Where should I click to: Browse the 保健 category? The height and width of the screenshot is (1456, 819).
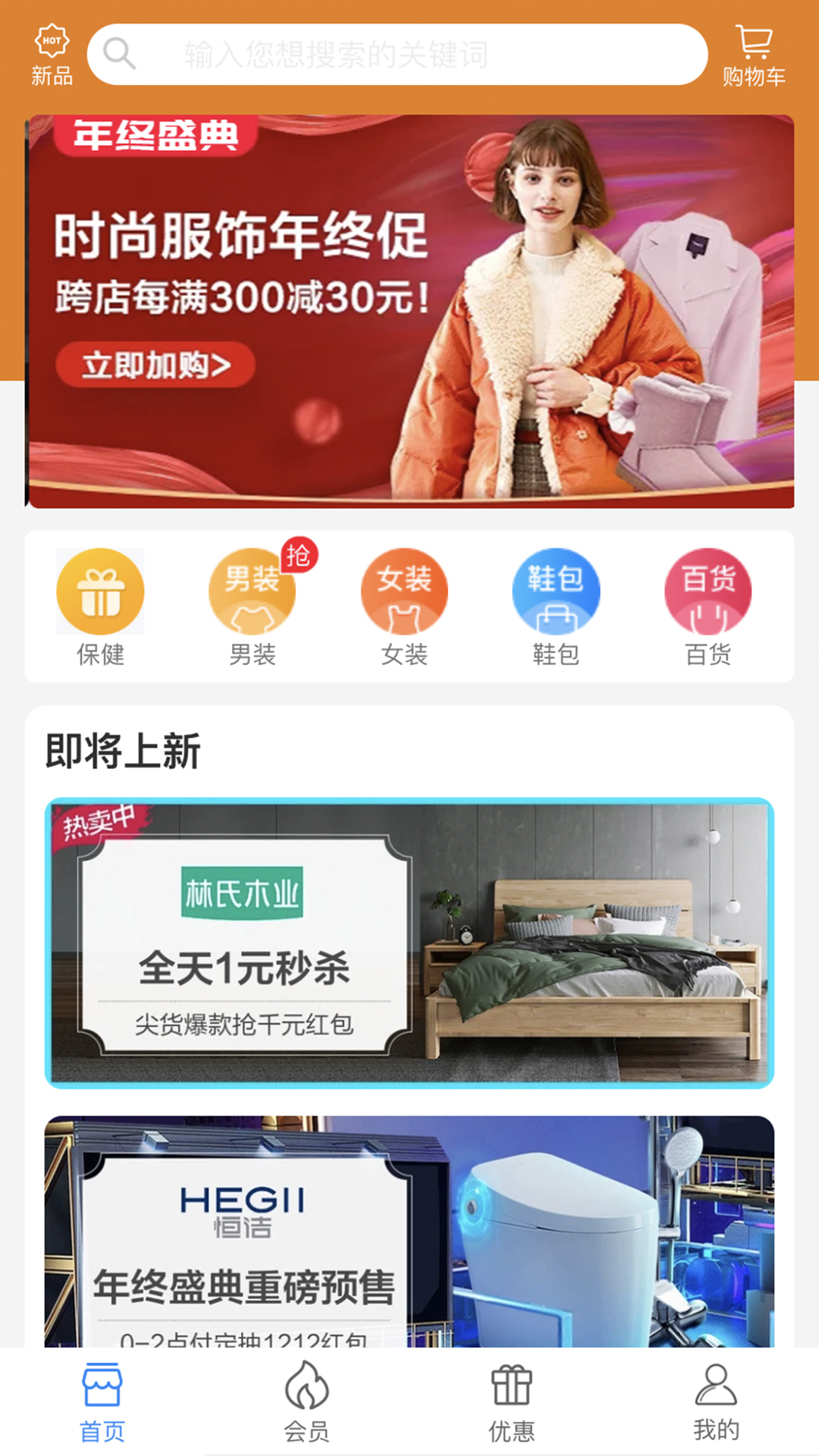[x=100, y=607]
